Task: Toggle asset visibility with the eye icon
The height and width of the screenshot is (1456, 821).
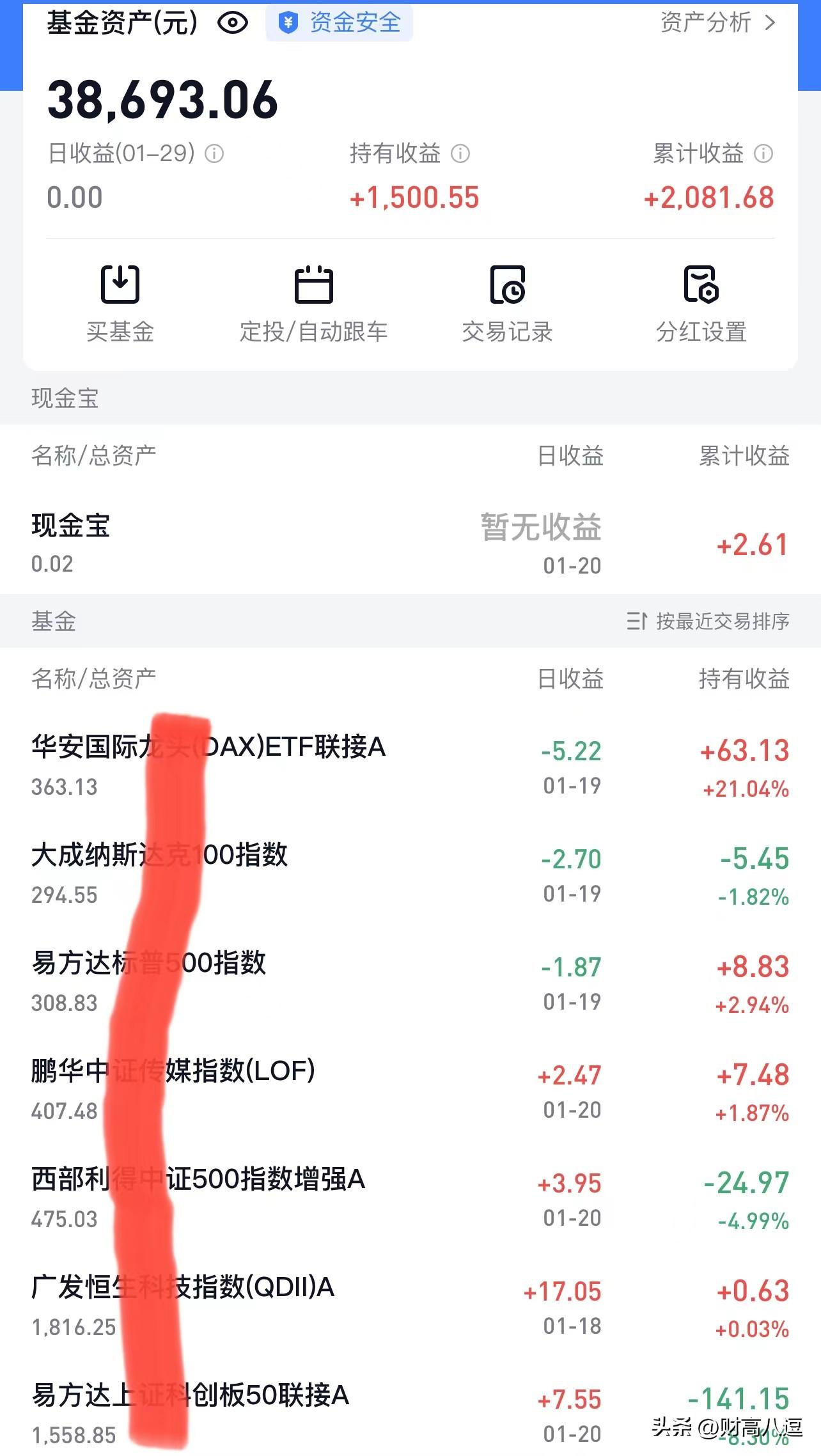Action: point(233,24)
